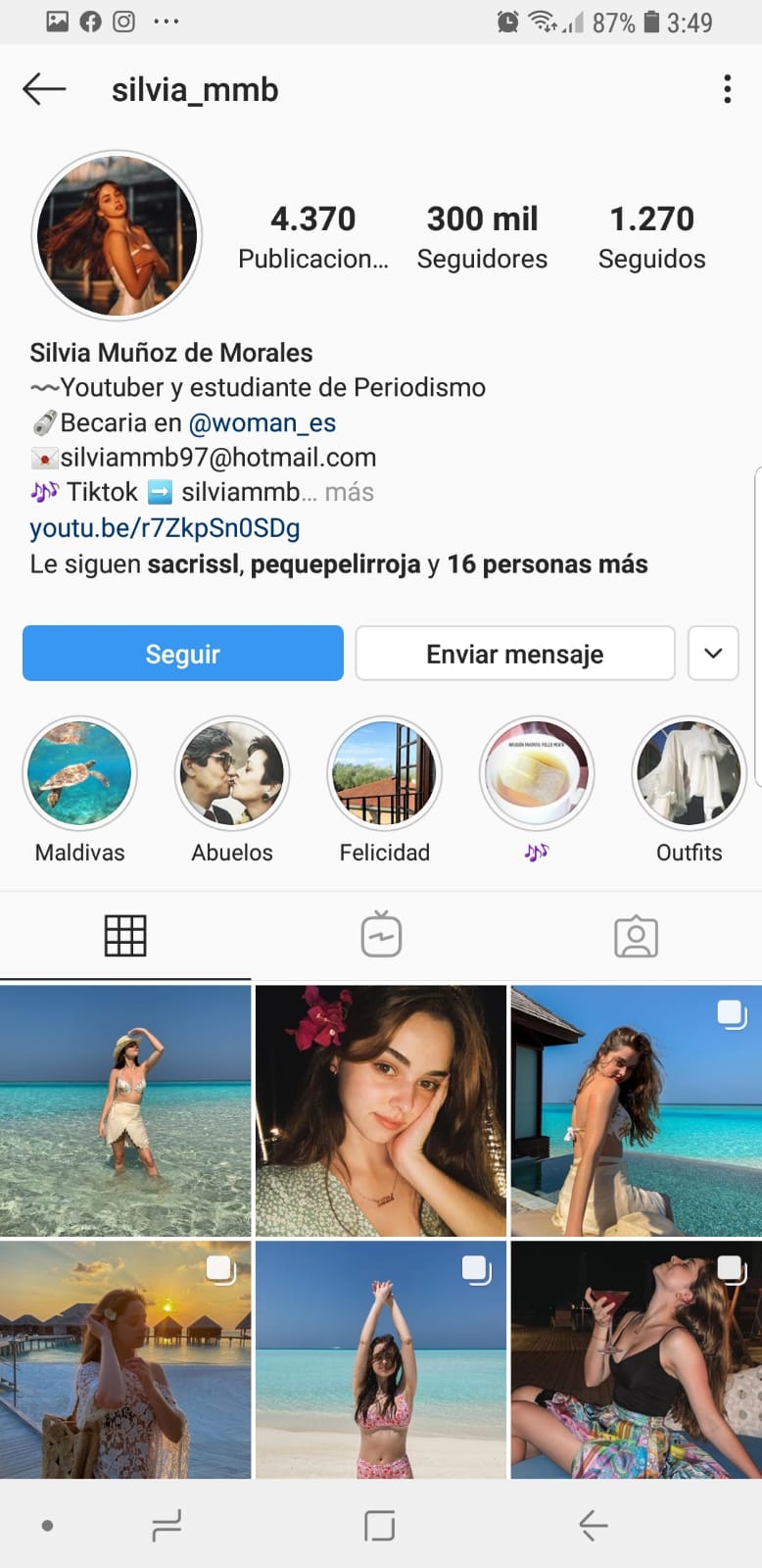Follow the account with the Seguir button
762x1568 pixels.
click(x=183, y=653)
